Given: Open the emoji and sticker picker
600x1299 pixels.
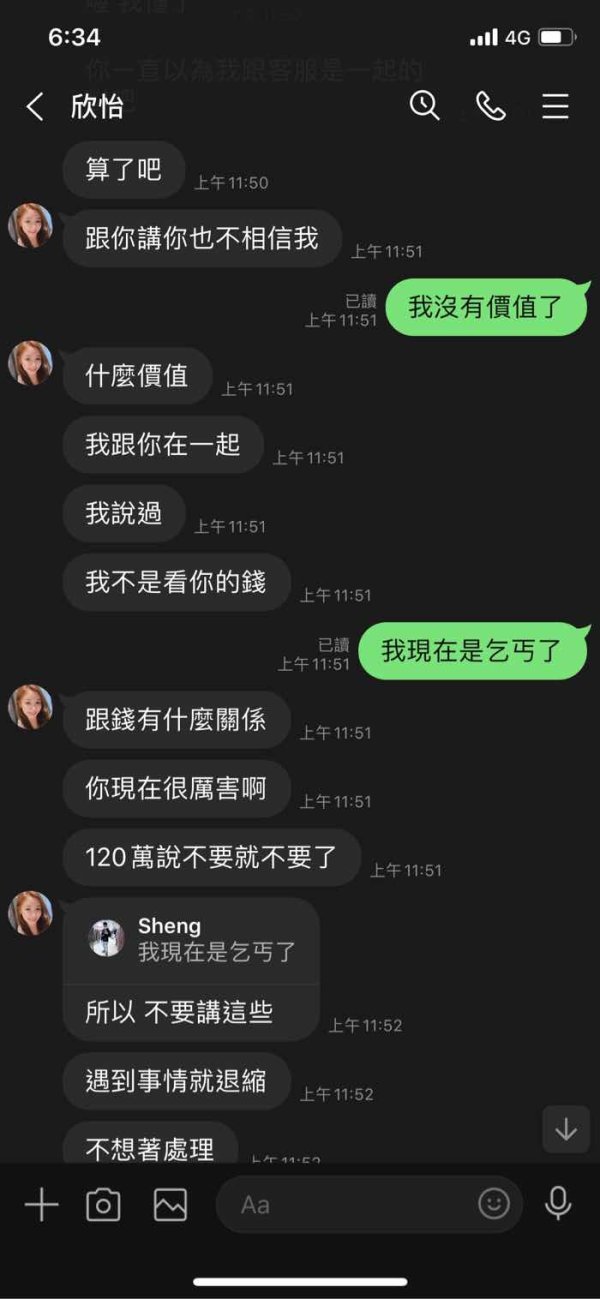Looking at the screenshot, I should click(x=494, y=1204).
